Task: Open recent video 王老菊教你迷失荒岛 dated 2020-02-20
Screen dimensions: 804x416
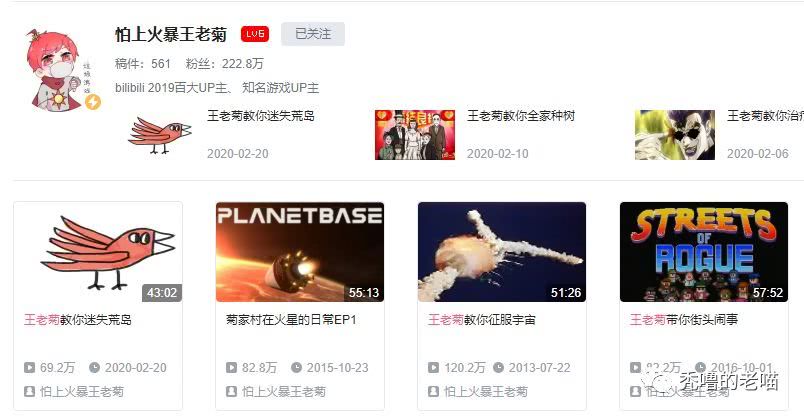Action: tap(260, 116)
